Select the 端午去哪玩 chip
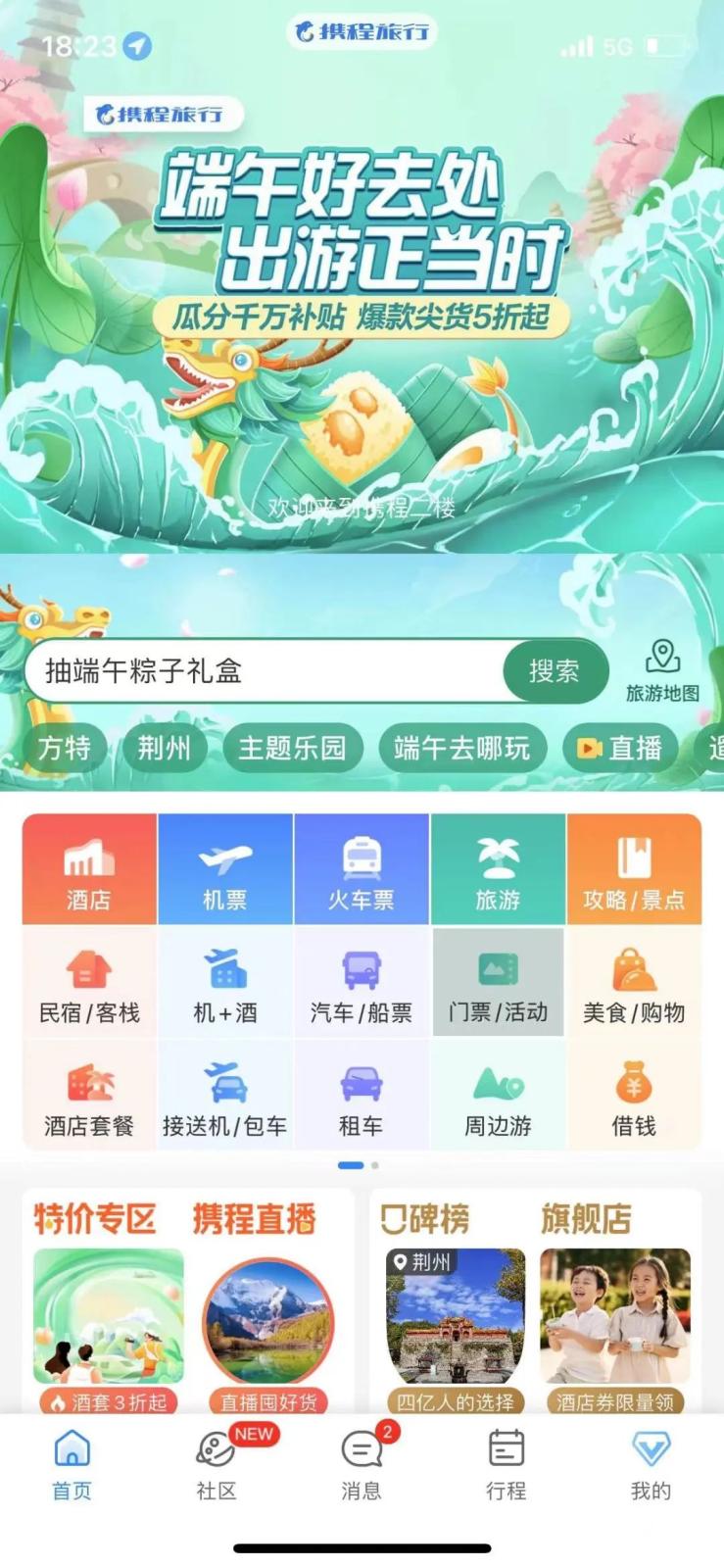This screenshot has height=1568, width=724. coord(461,749)
